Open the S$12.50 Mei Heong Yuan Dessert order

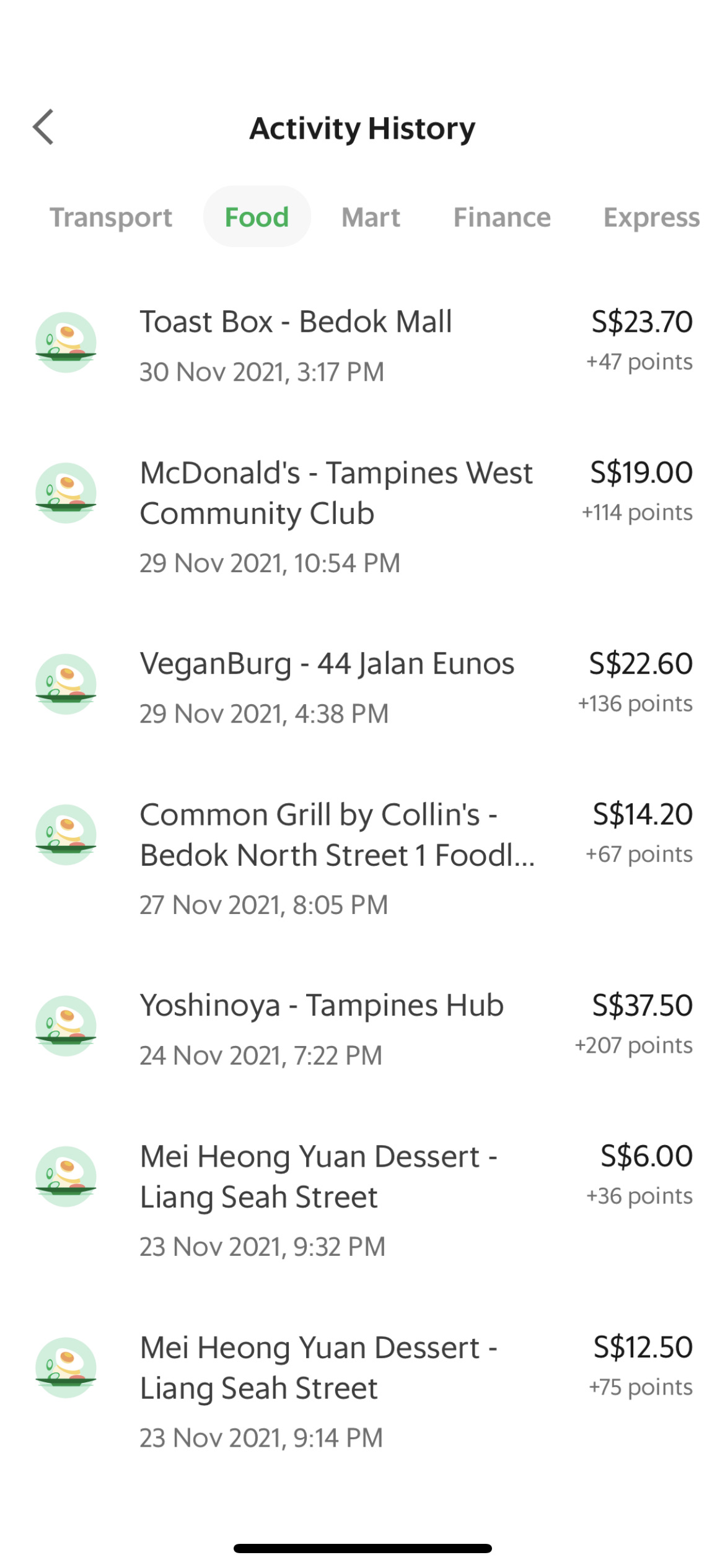pyautogui.click(x=362, y=1390)
